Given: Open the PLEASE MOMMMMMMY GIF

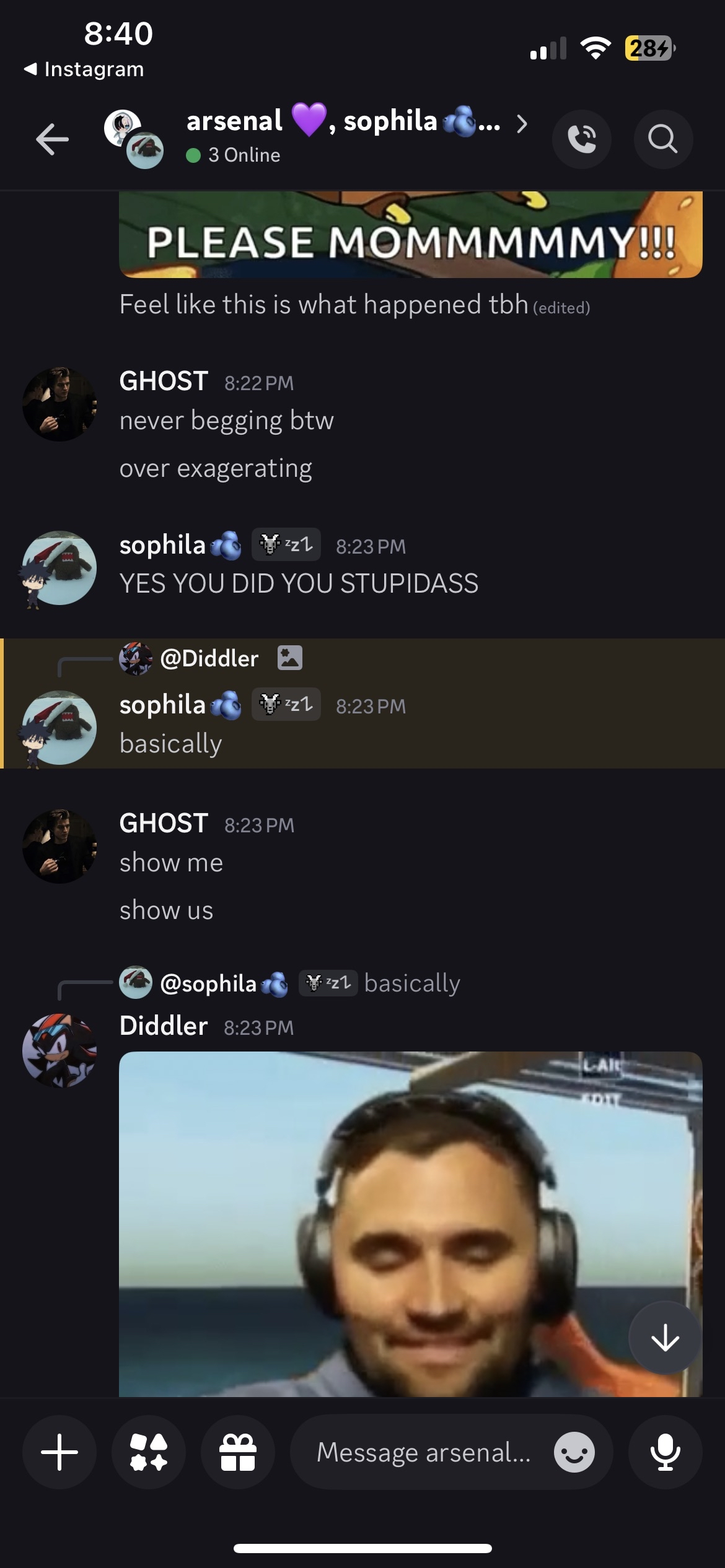Looking at the screenshot, I should [x=410, y=235].
